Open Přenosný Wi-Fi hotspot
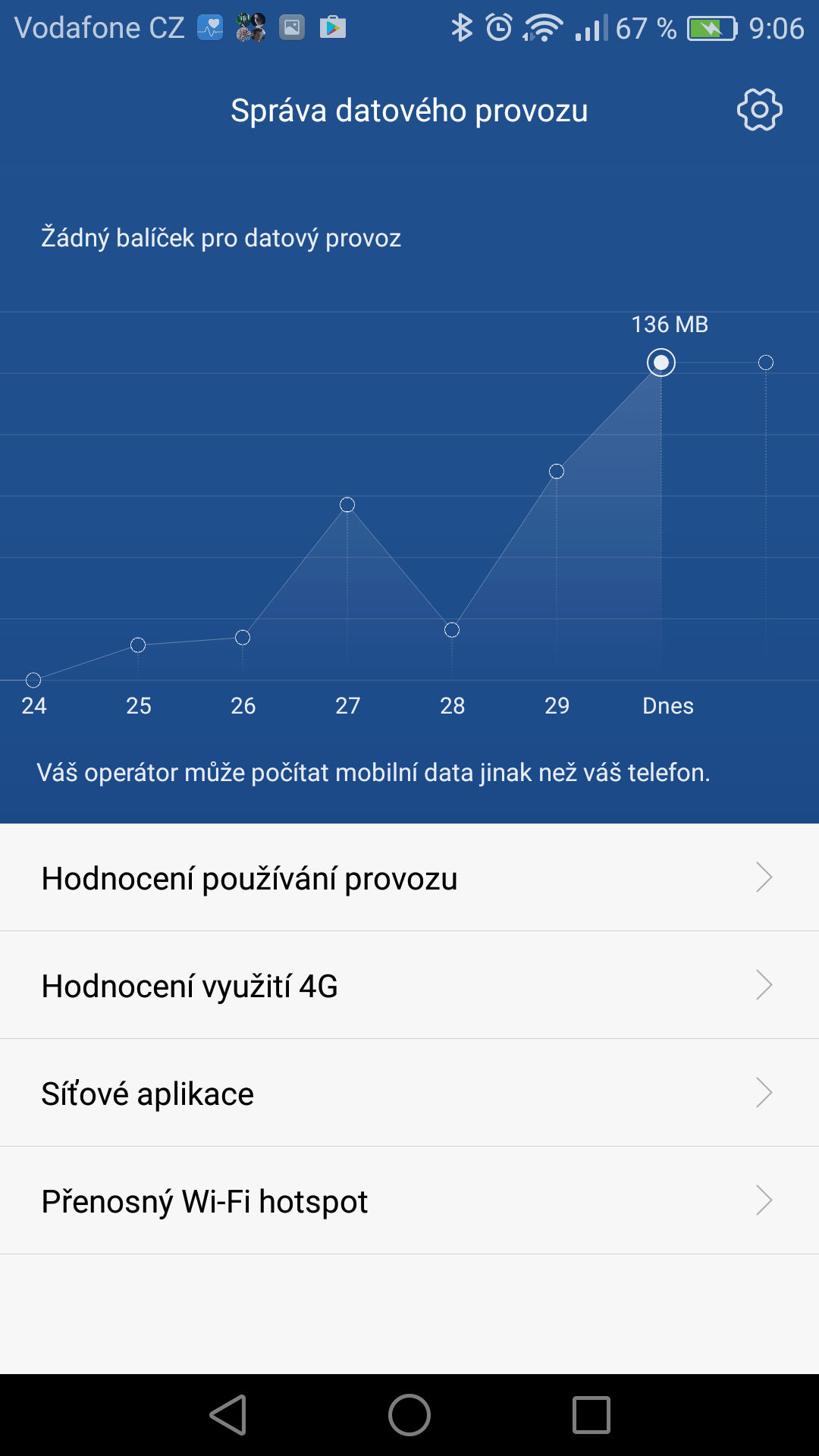Screen dimensions: 819x1456 click(x=409, y=1200)
